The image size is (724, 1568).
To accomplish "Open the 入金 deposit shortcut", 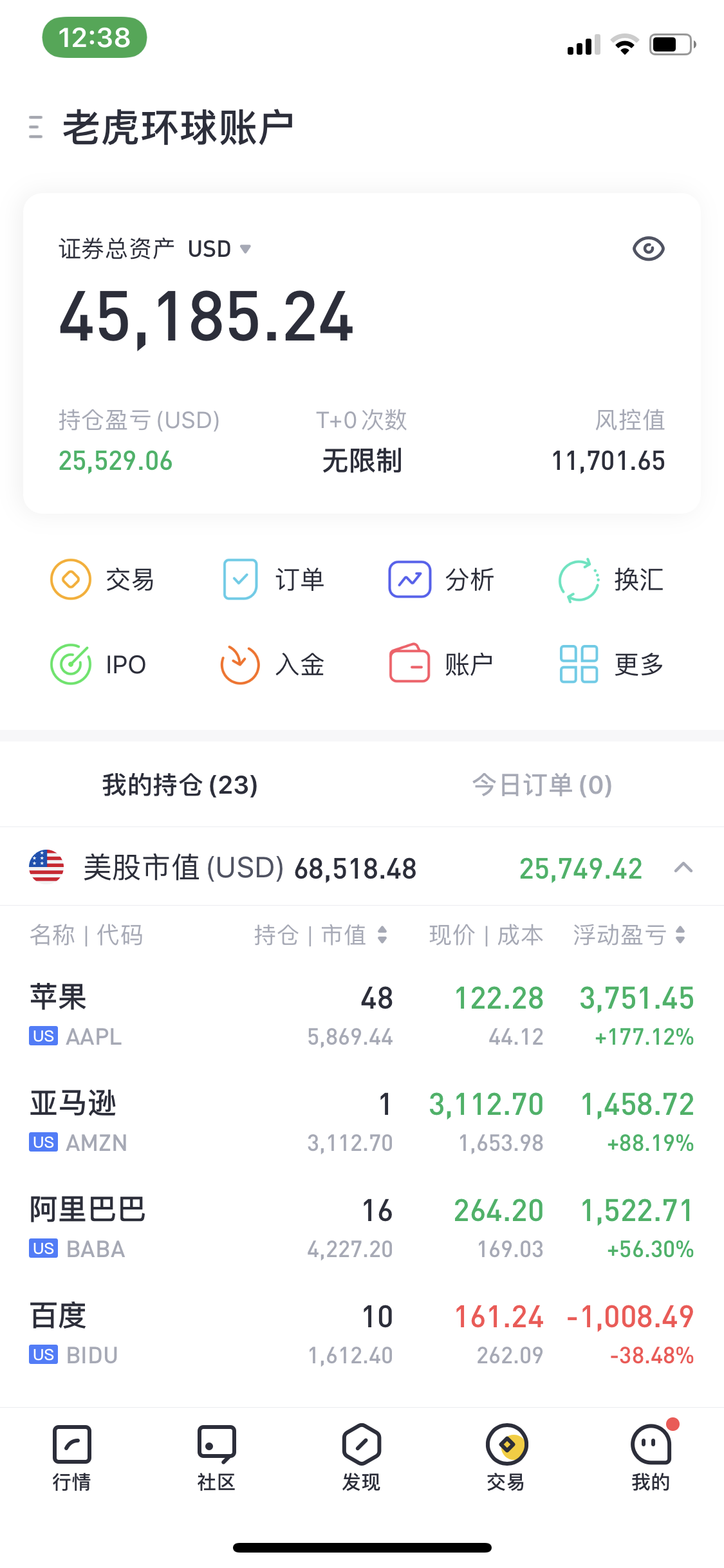I will (x=273, y=664).
